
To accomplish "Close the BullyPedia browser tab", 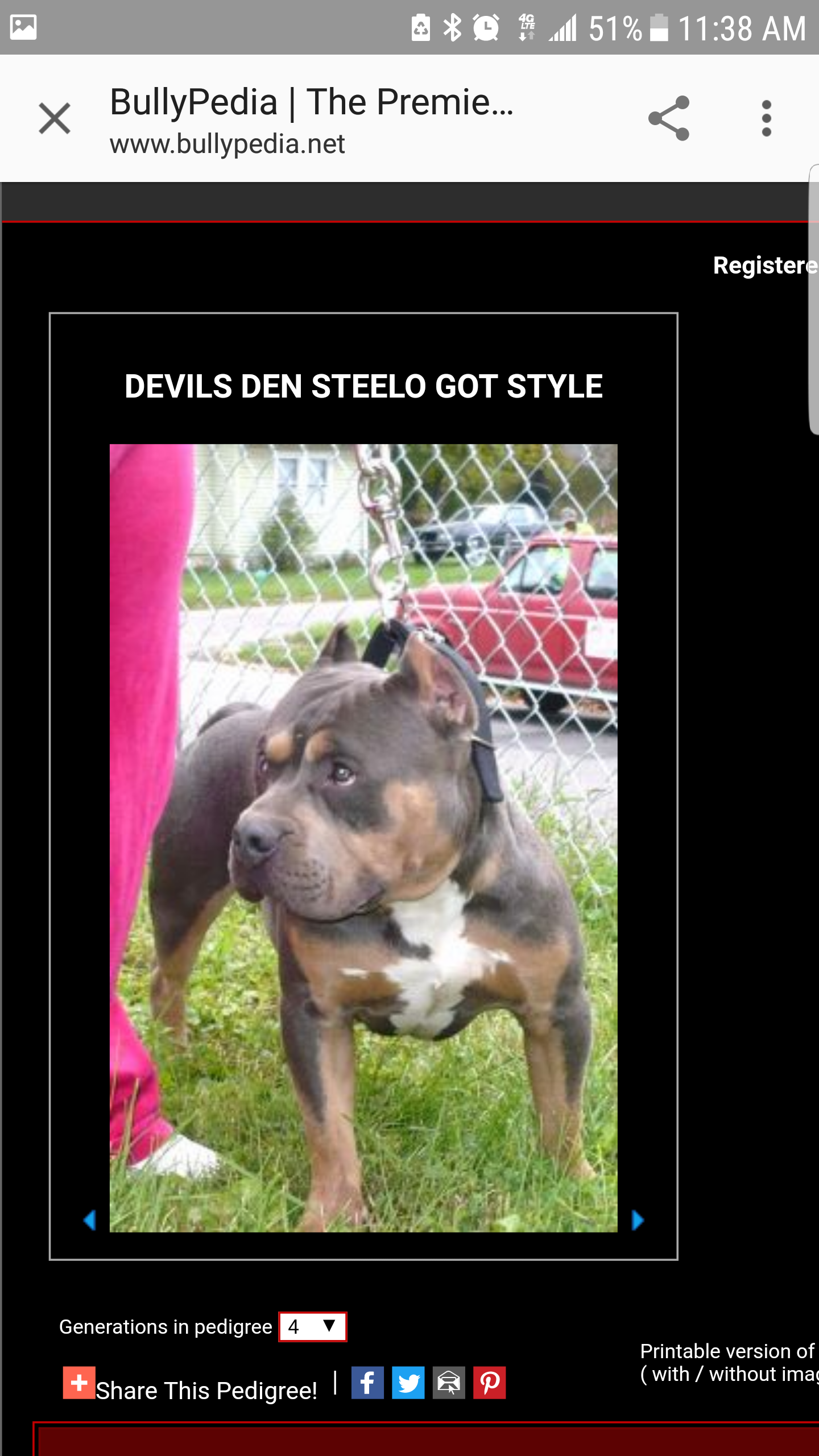I will coord(55,119).
